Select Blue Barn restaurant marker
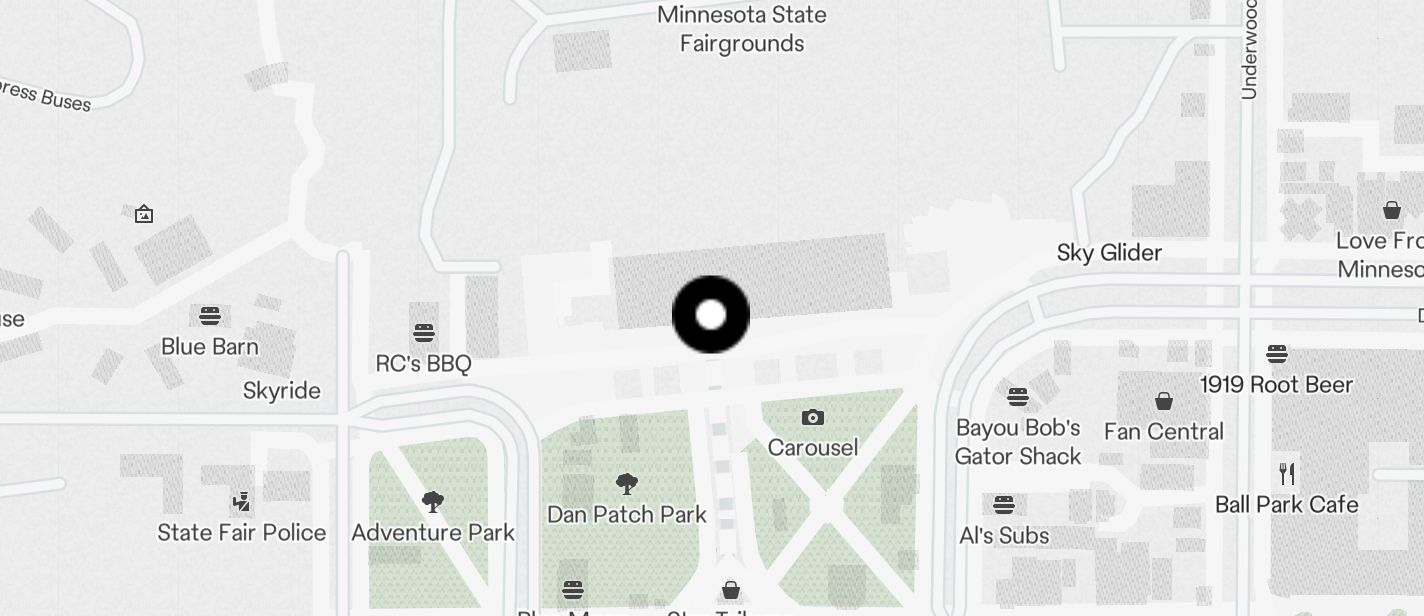Viewport: 1424px width, 616px height. (210, 317)
